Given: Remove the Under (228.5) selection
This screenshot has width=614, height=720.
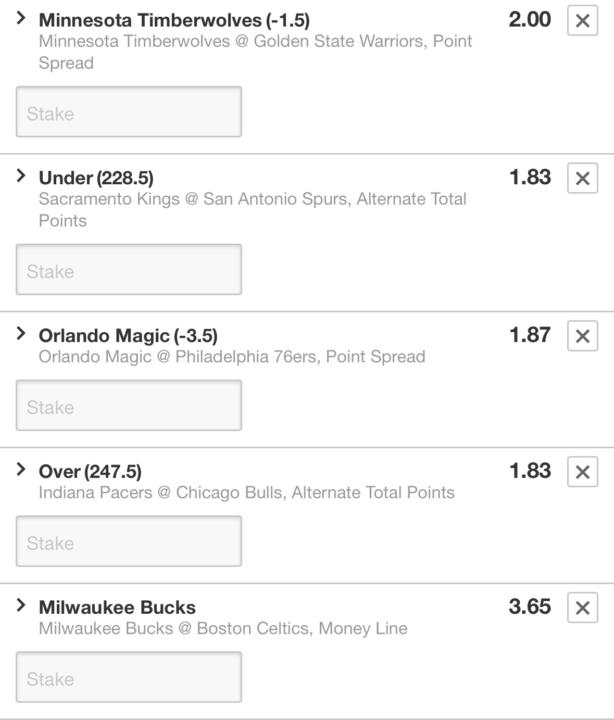Looking at the screenshot, I should (582, 178).
